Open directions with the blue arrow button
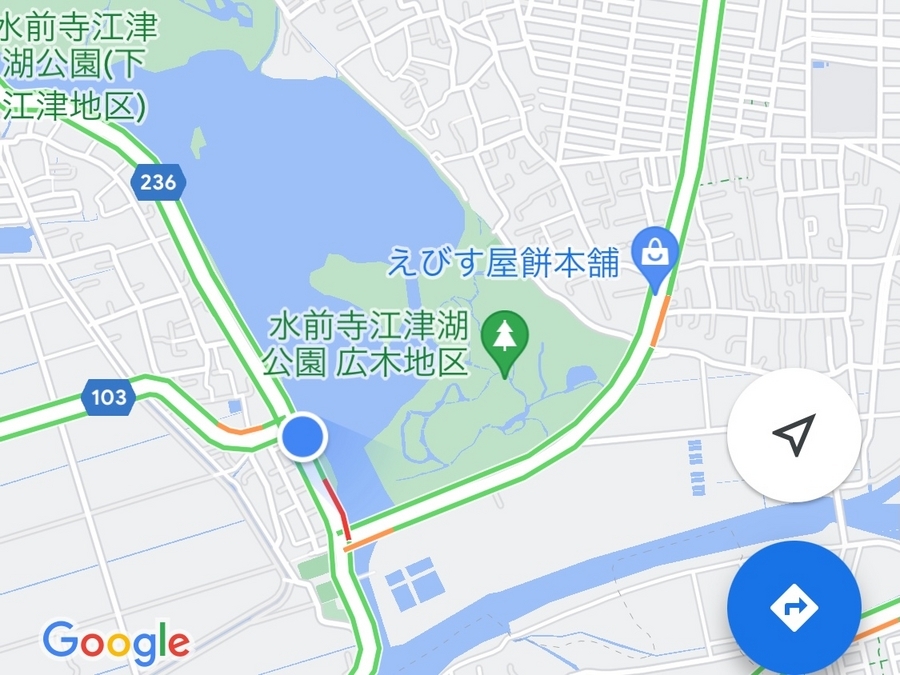This screenshot has height=675, width=900. click(x=793, y=607)
